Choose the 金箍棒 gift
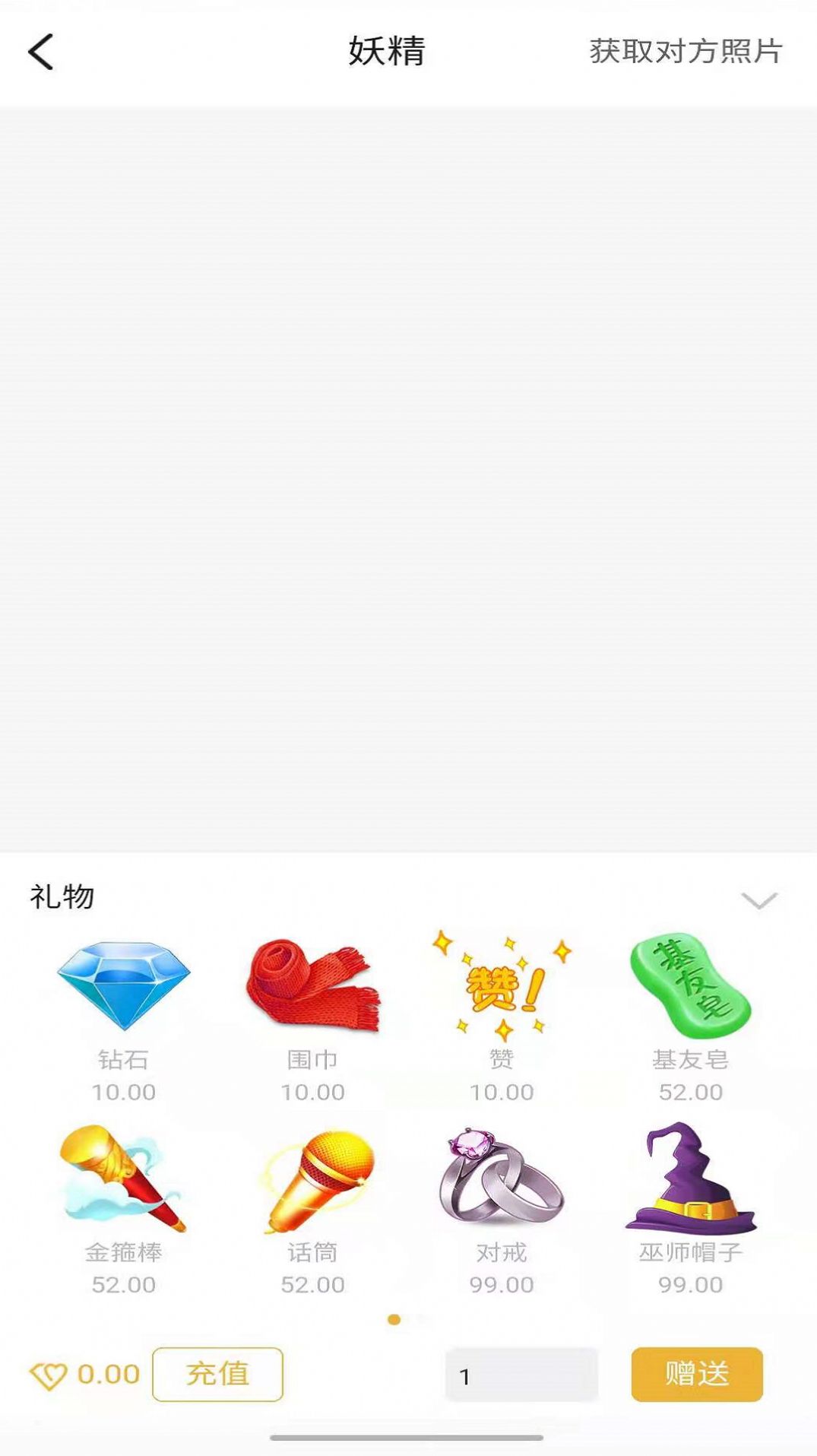 coord(124,1179)
